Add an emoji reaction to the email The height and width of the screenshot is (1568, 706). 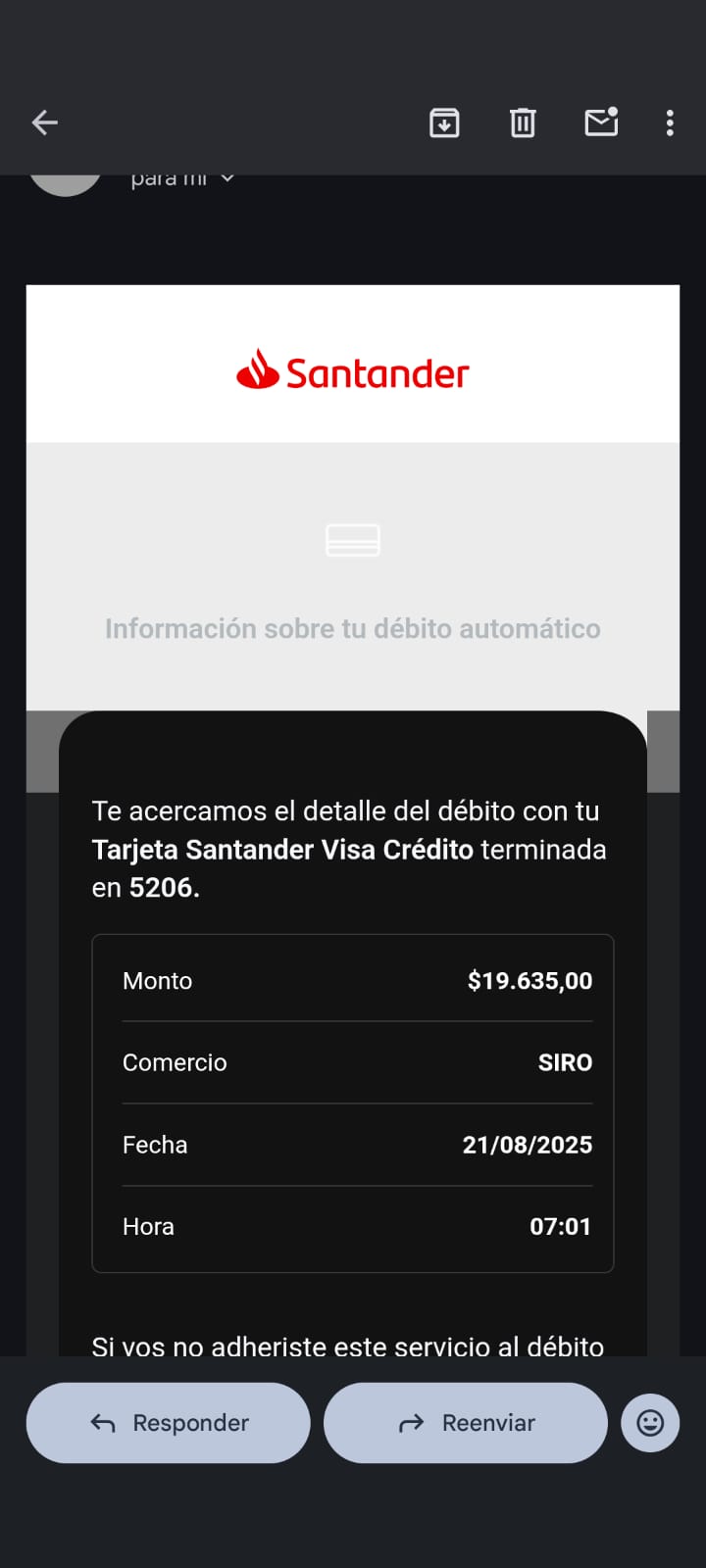650,1423
